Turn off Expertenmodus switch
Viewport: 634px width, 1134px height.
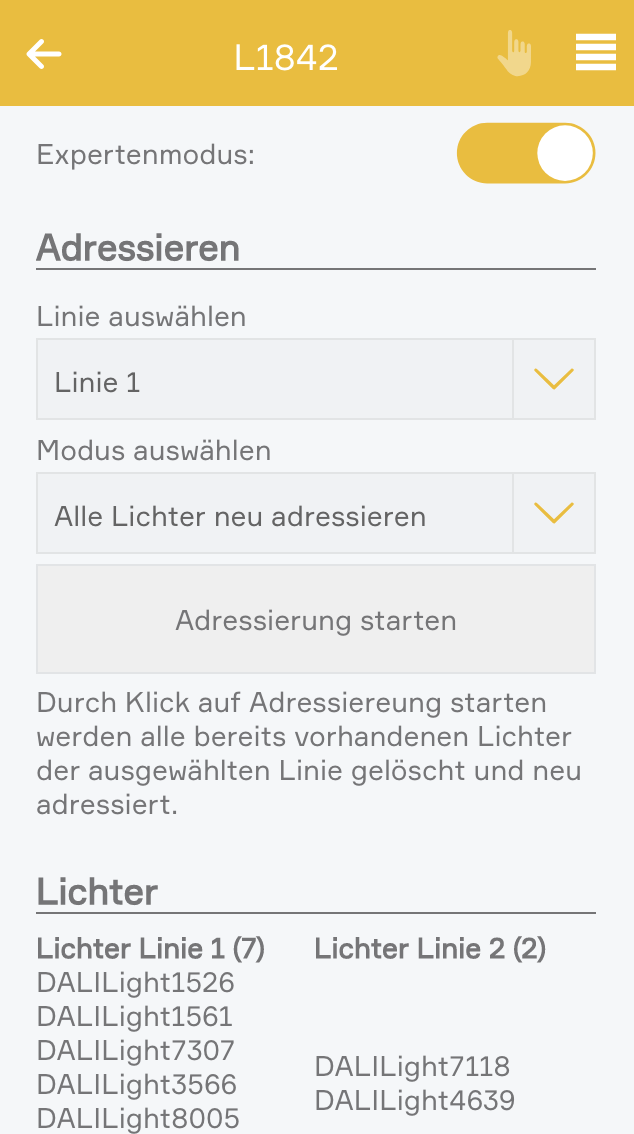click(x=526, y=154)
